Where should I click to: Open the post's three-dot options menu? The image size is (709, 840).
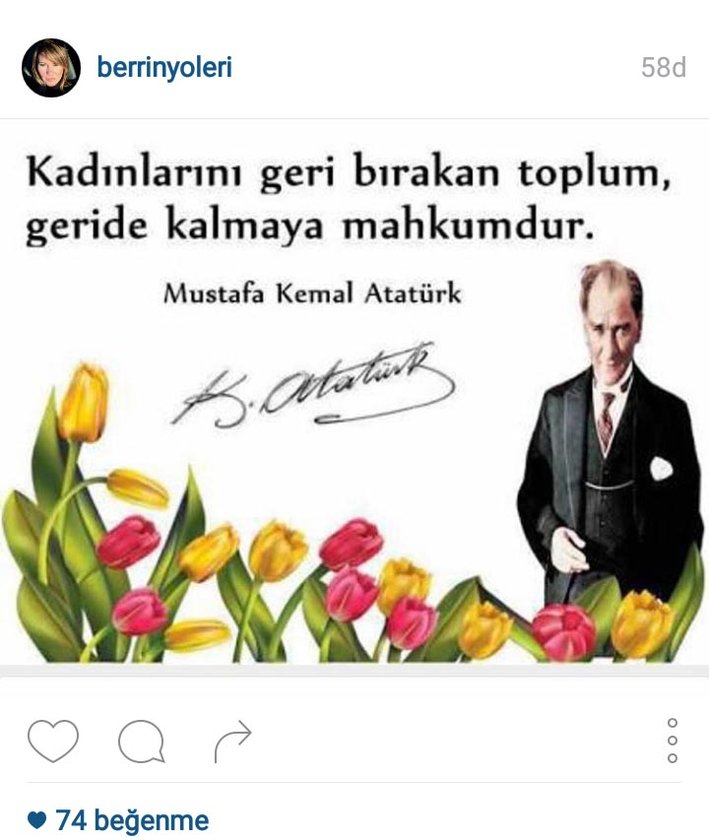672,741
